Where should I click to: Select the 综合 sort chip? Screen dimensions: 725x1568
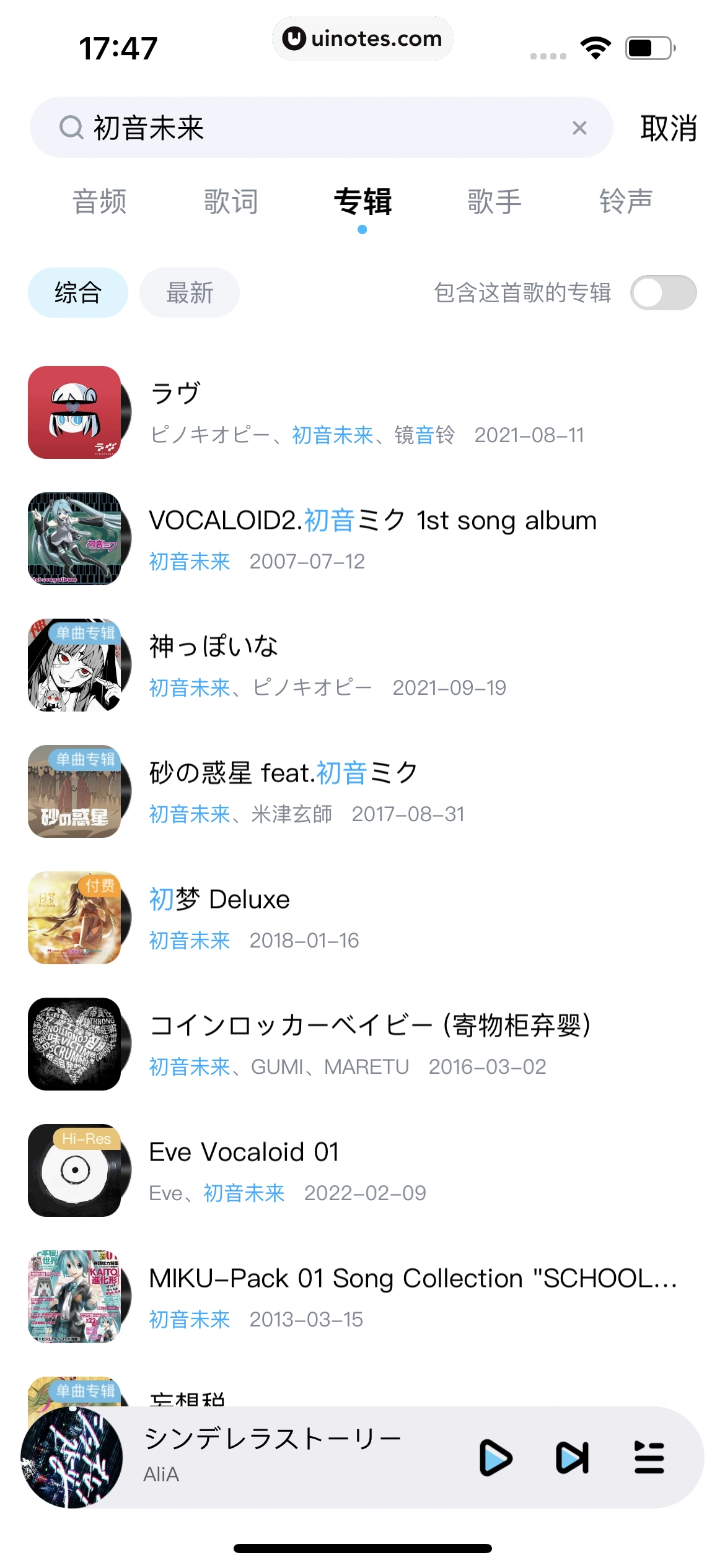point(78,293)
